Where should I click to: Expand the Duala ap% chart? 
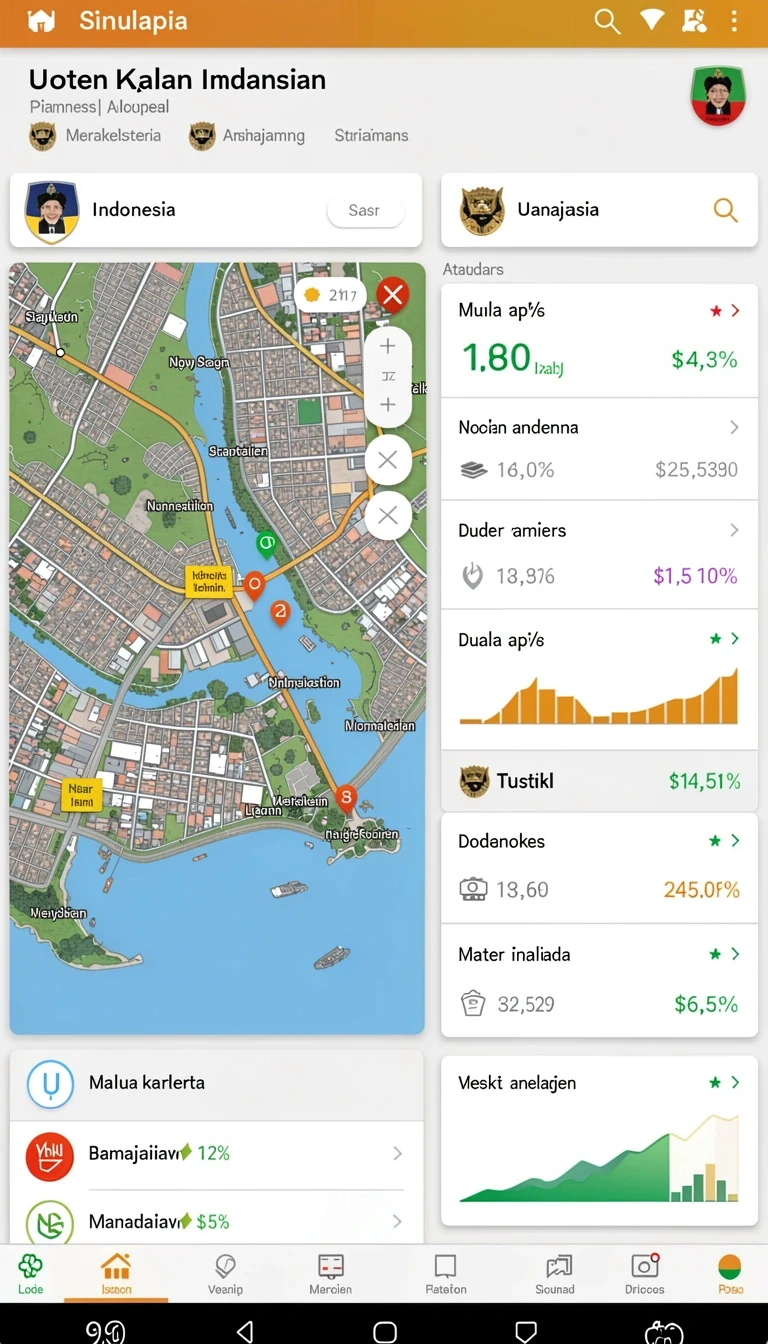pos(599,680)
